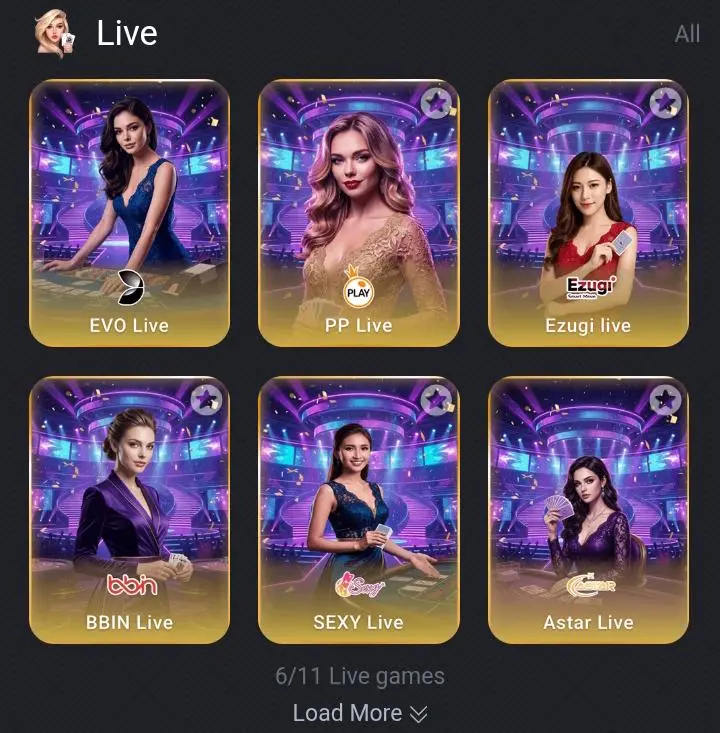Favorite SEXY Live with its star icon
The height and width of the screenshot is (733, 720).
tap(435, 400)
